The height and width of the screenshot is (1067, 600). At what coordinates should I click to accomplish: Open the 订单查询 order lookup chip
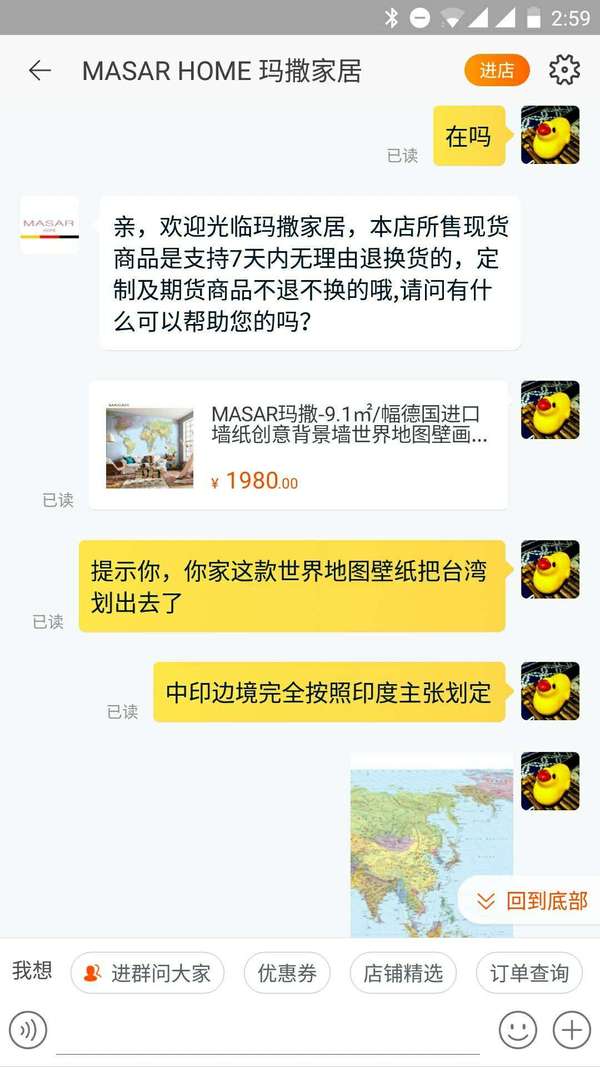pyautogui.click(x=529, y=973)
